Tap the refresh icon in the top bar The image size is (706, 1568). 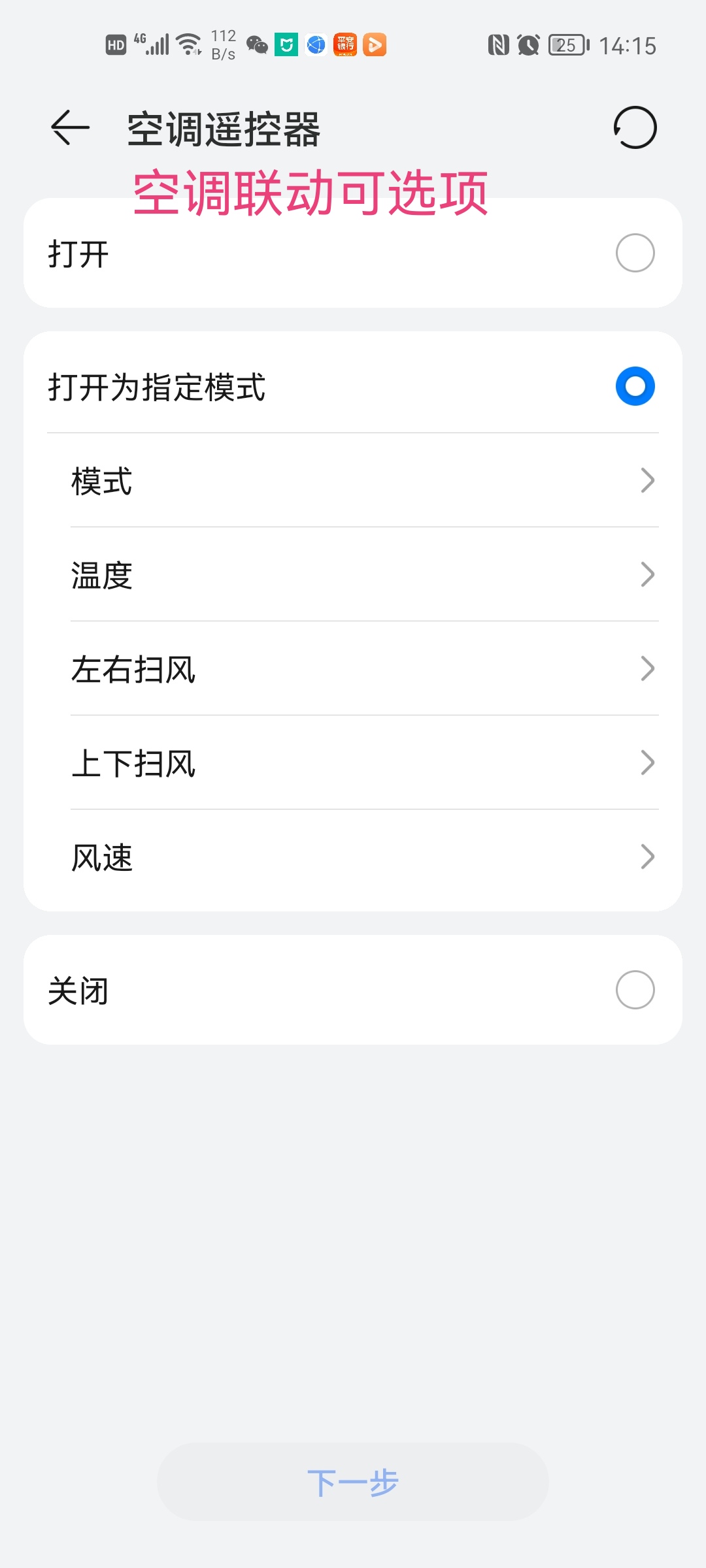pyautogui.click(x=635, y=127)
